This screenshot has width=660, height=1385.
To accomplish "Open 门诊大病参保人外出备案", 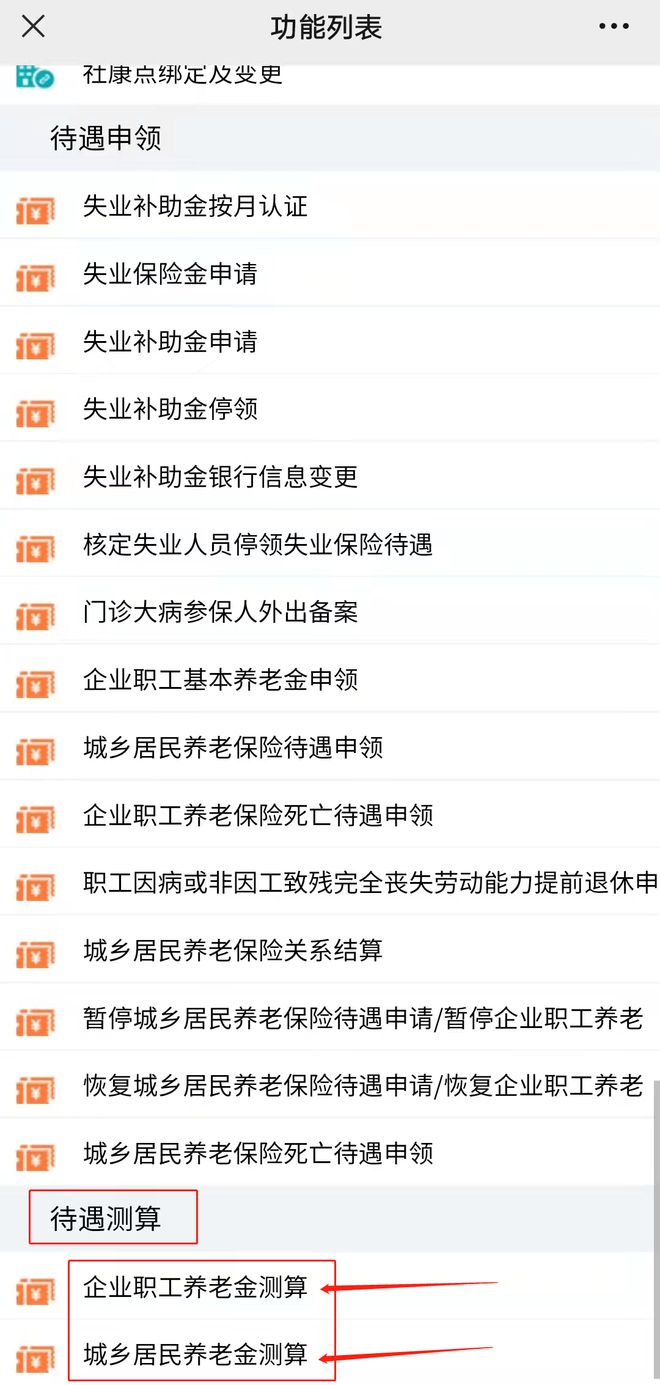I will [x=220, y=612].
